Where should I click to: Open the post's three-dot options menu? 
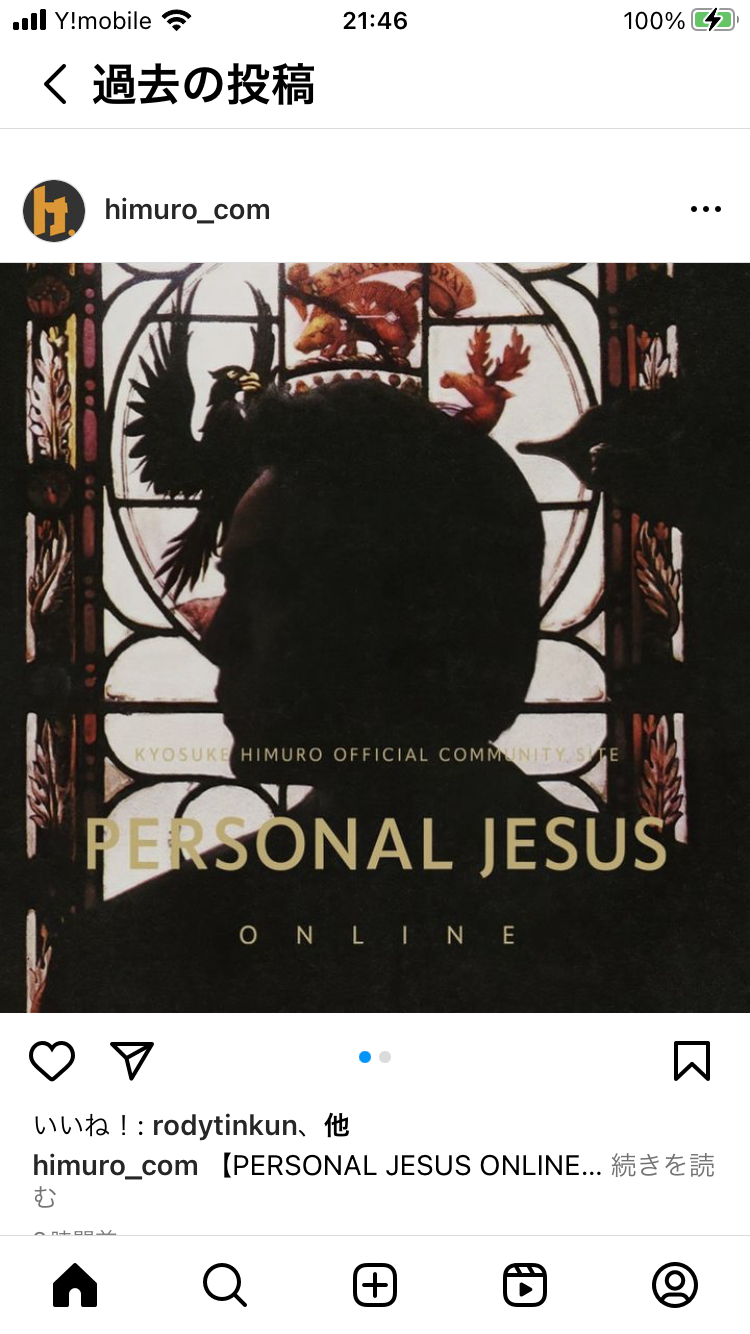[705, 210]
